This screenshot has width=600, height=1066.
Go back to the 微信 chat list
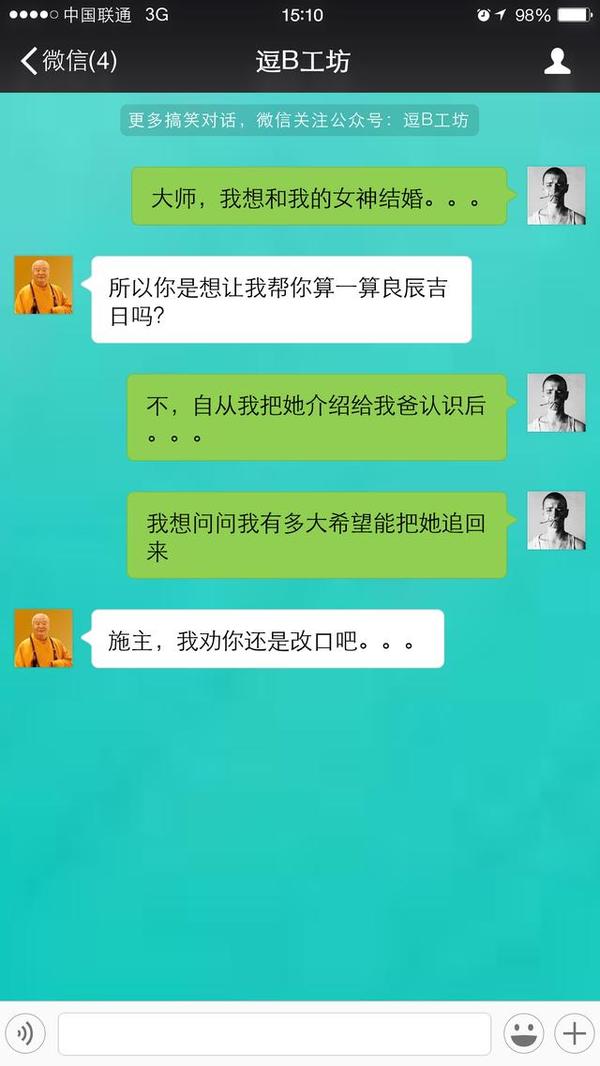[68, 62]
